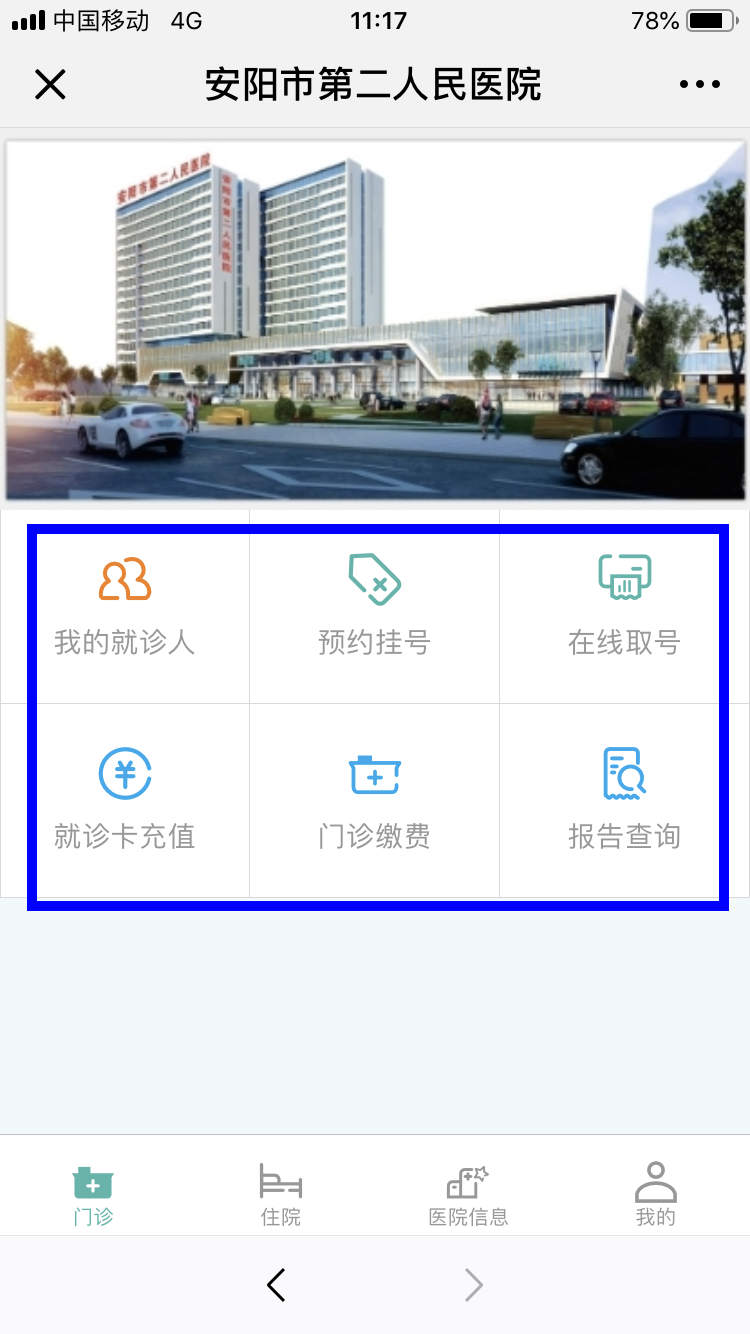
Task: Go to 门诊缴费 outpatient payment
Action: (x=374, y=800)
